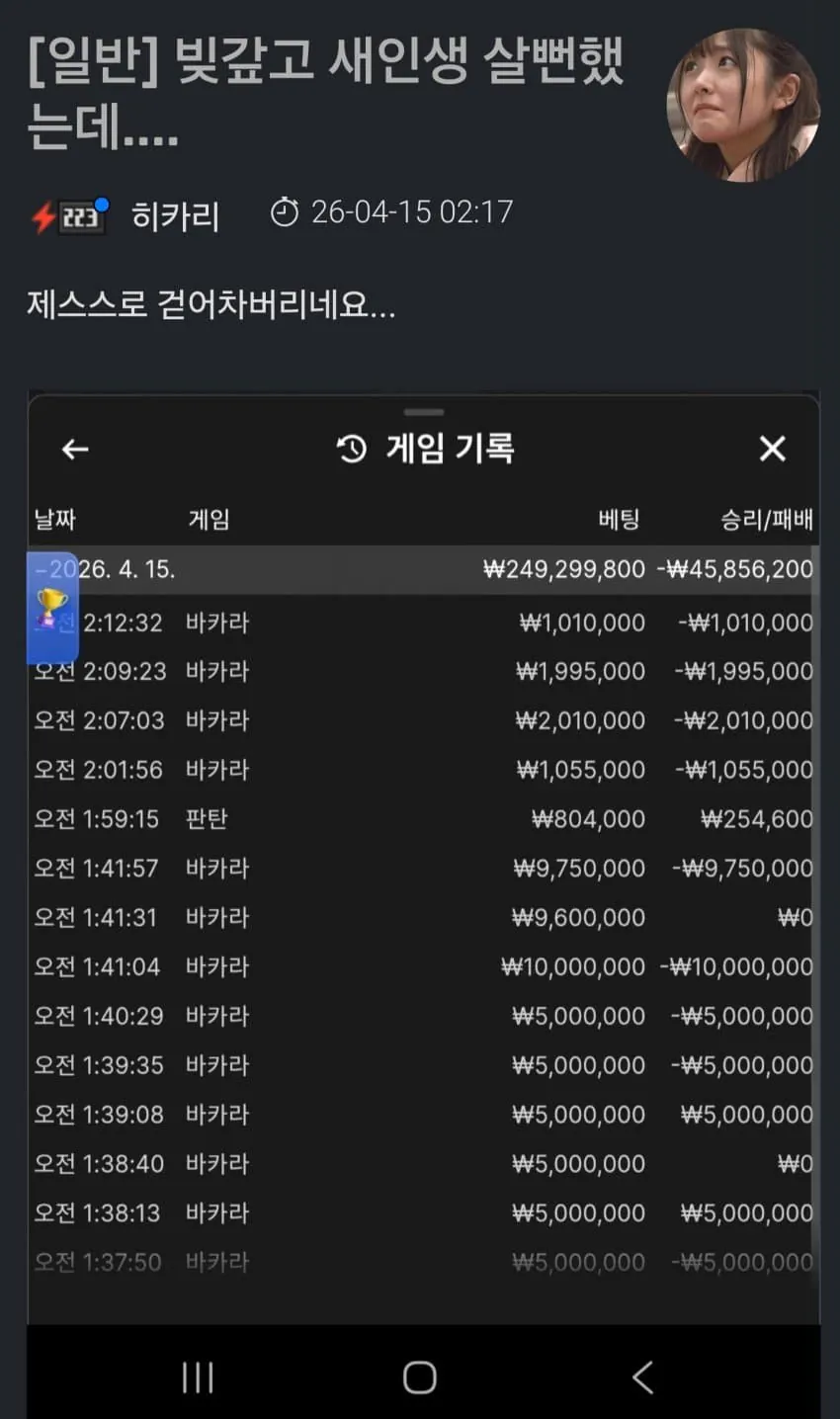Viewport: 840px width, 1419px height.
Task: Open author 히카리's profile
Action: 175,215
